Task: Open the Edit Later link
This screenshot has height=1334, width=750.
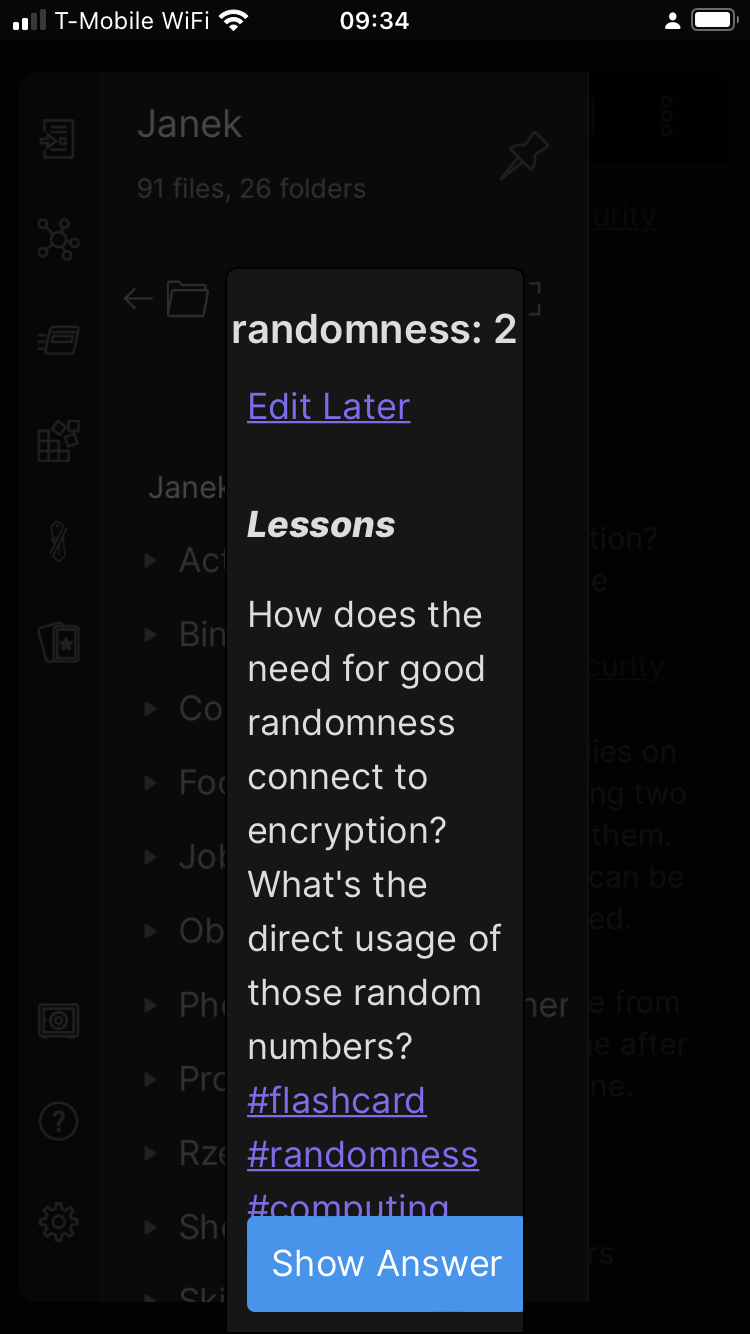Action: point(329,407)
